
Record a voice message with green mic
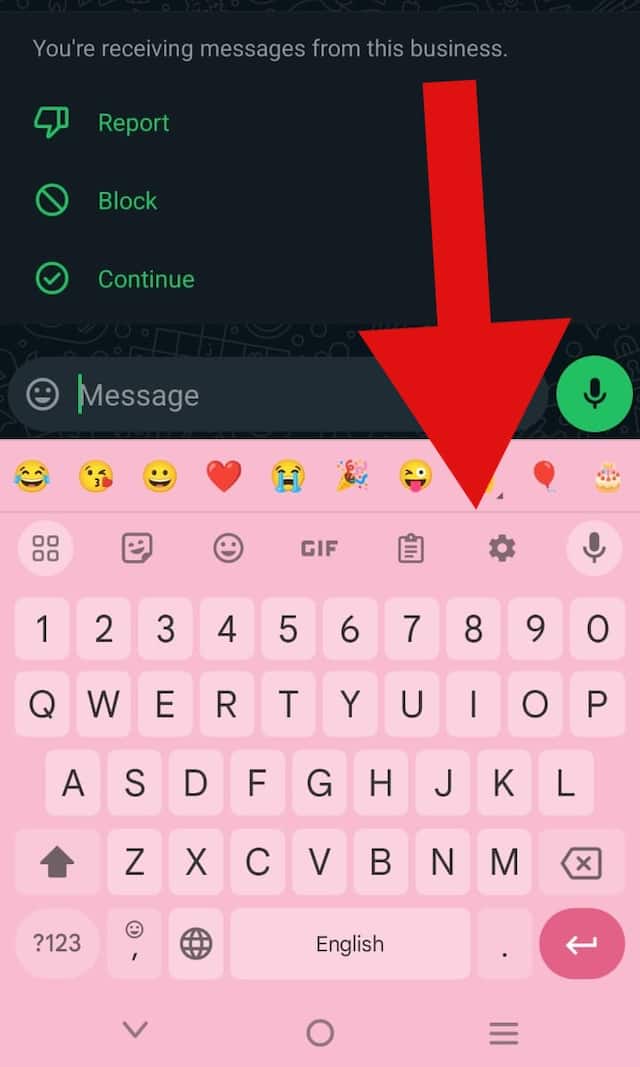[x=594, y=394]
